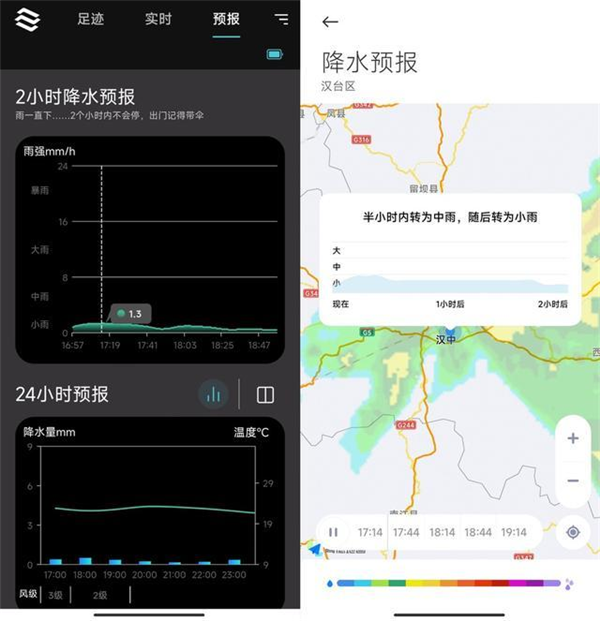Go back from 降水预报
The image size is (600, 621).
point(330,22)
